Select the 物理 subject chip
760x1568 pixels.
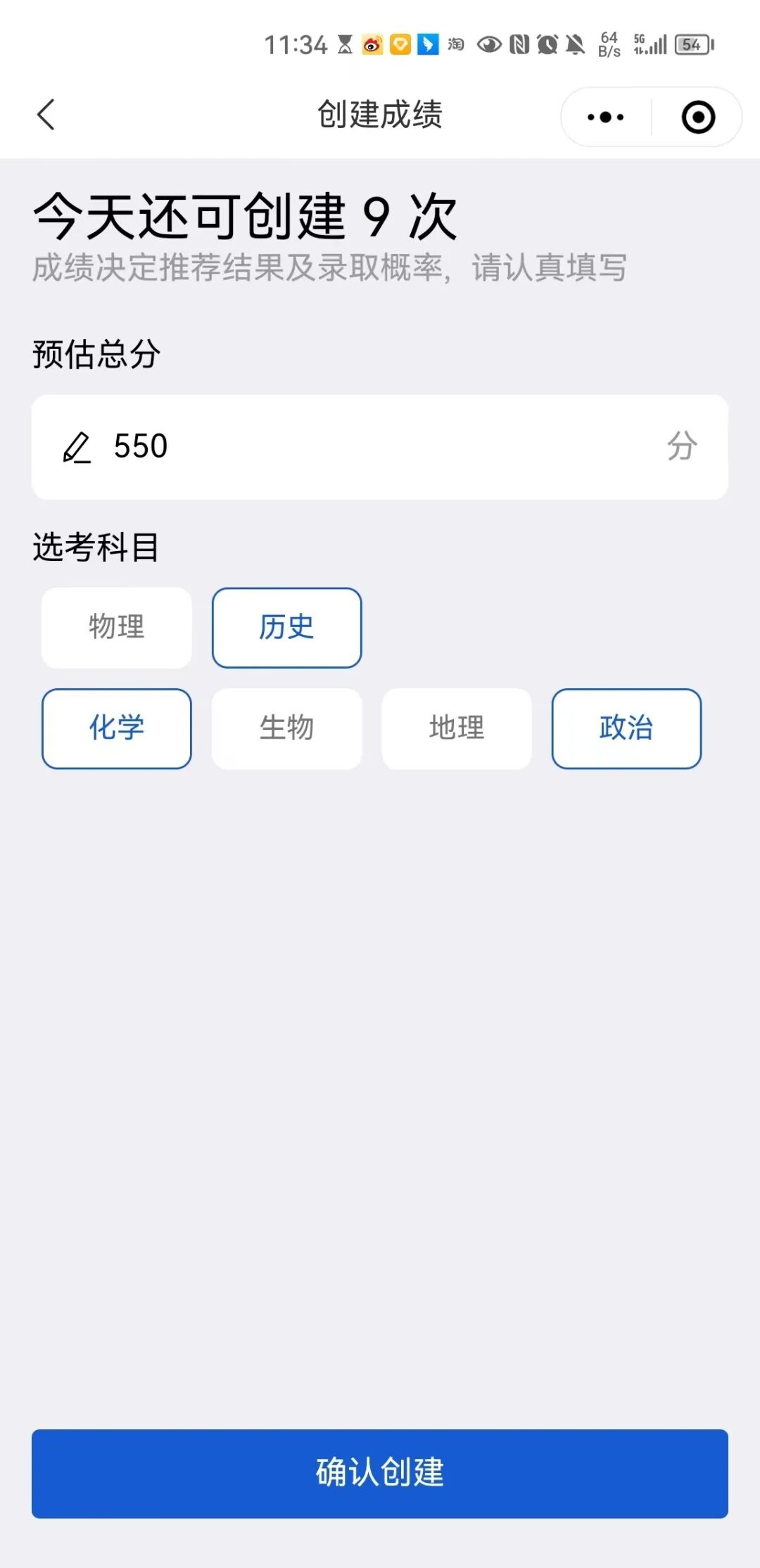(x=117, y=627)
